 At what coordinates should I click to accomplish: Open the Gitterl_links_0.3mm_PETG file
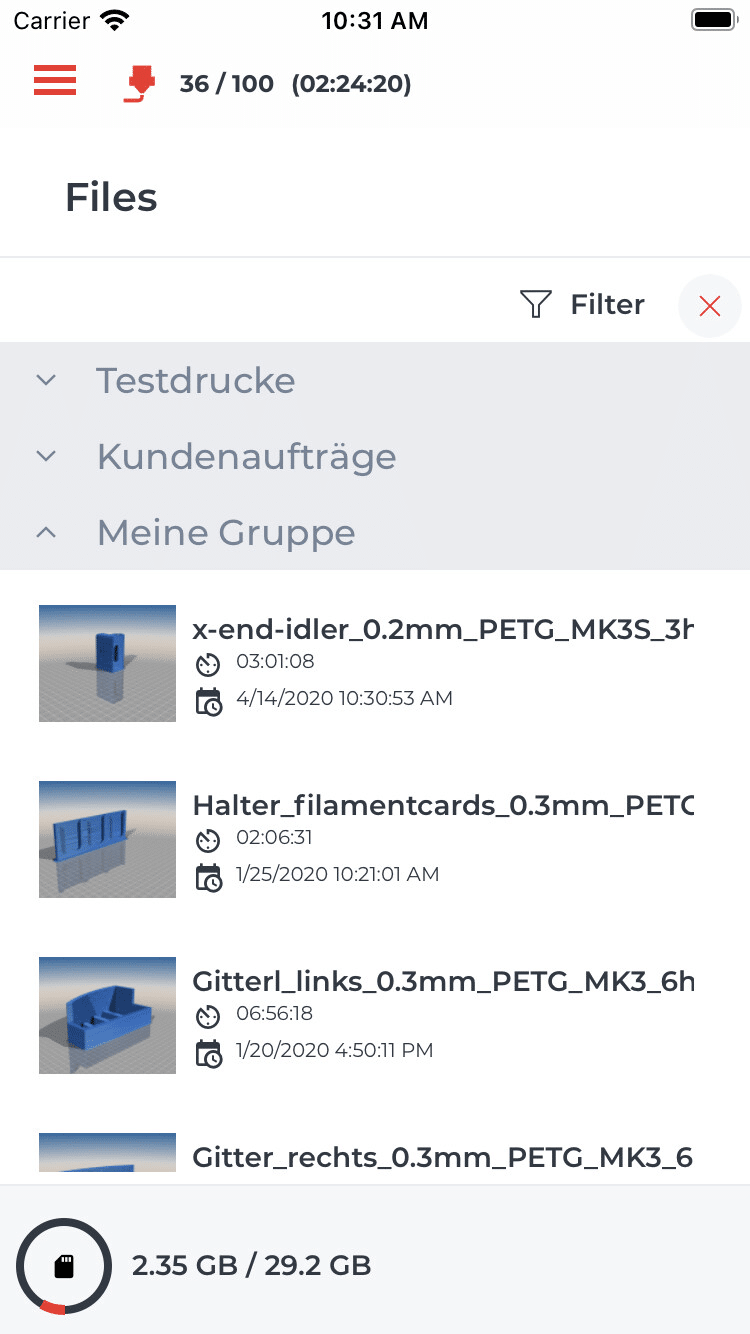tap(442, 982)
